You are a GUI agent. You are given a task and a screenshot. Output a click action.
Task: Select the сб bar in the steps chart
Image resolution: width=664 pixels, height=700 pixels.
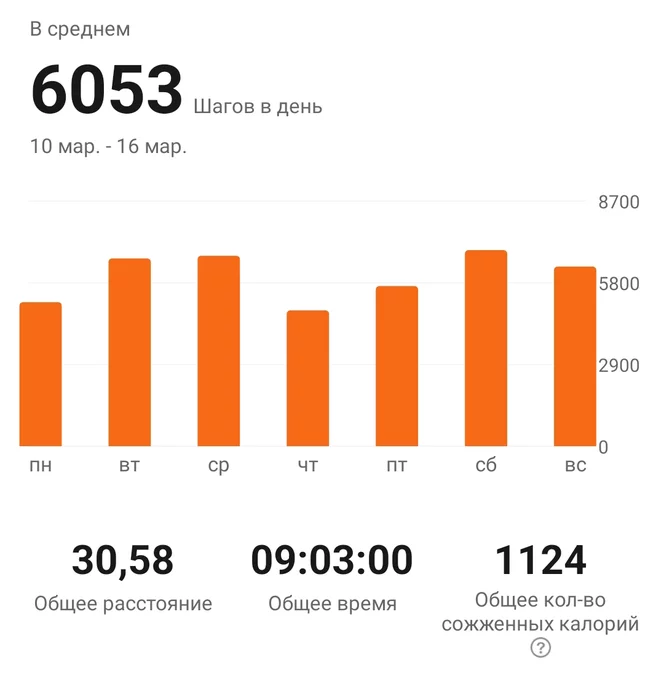coord(486,349)
